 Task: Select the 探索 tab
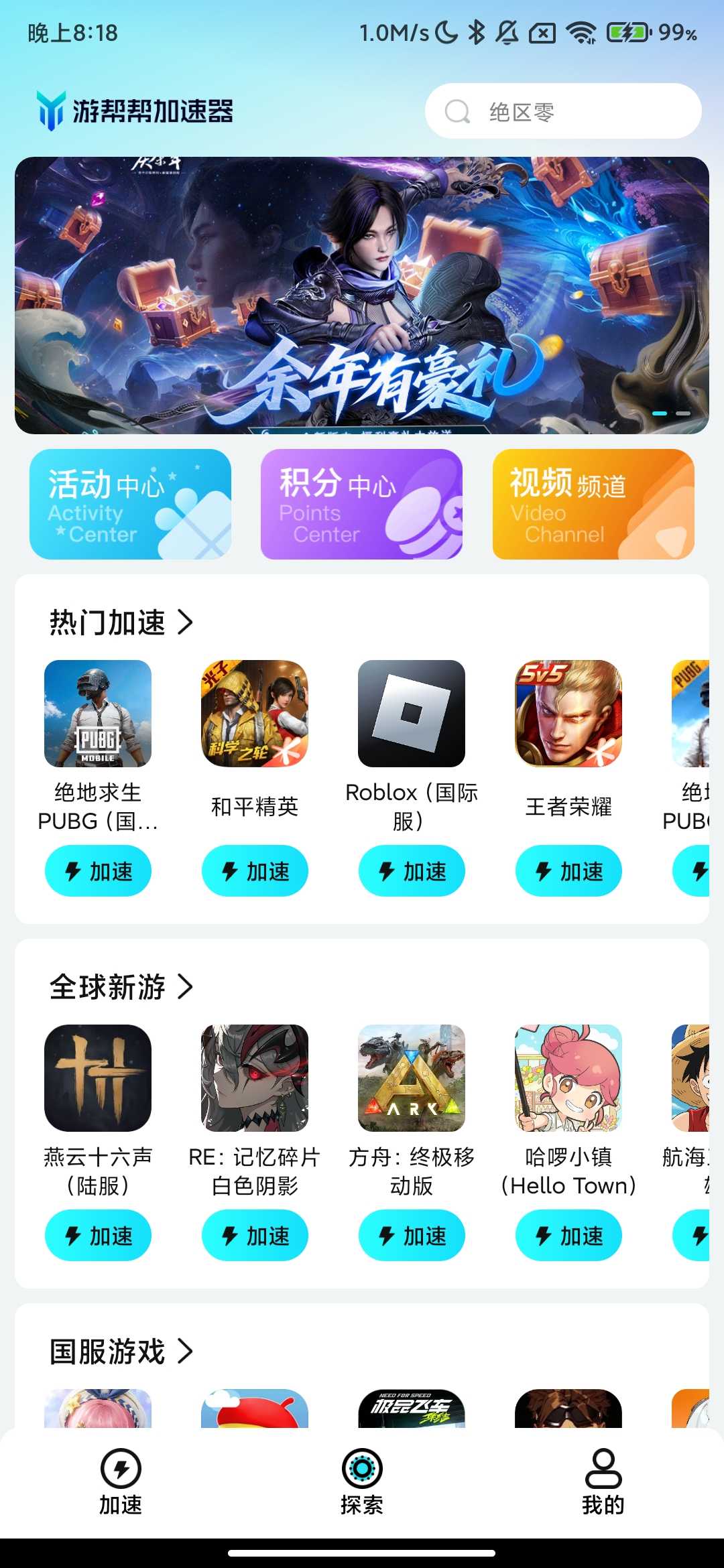pyautogui.click(x=362, y=1482)
